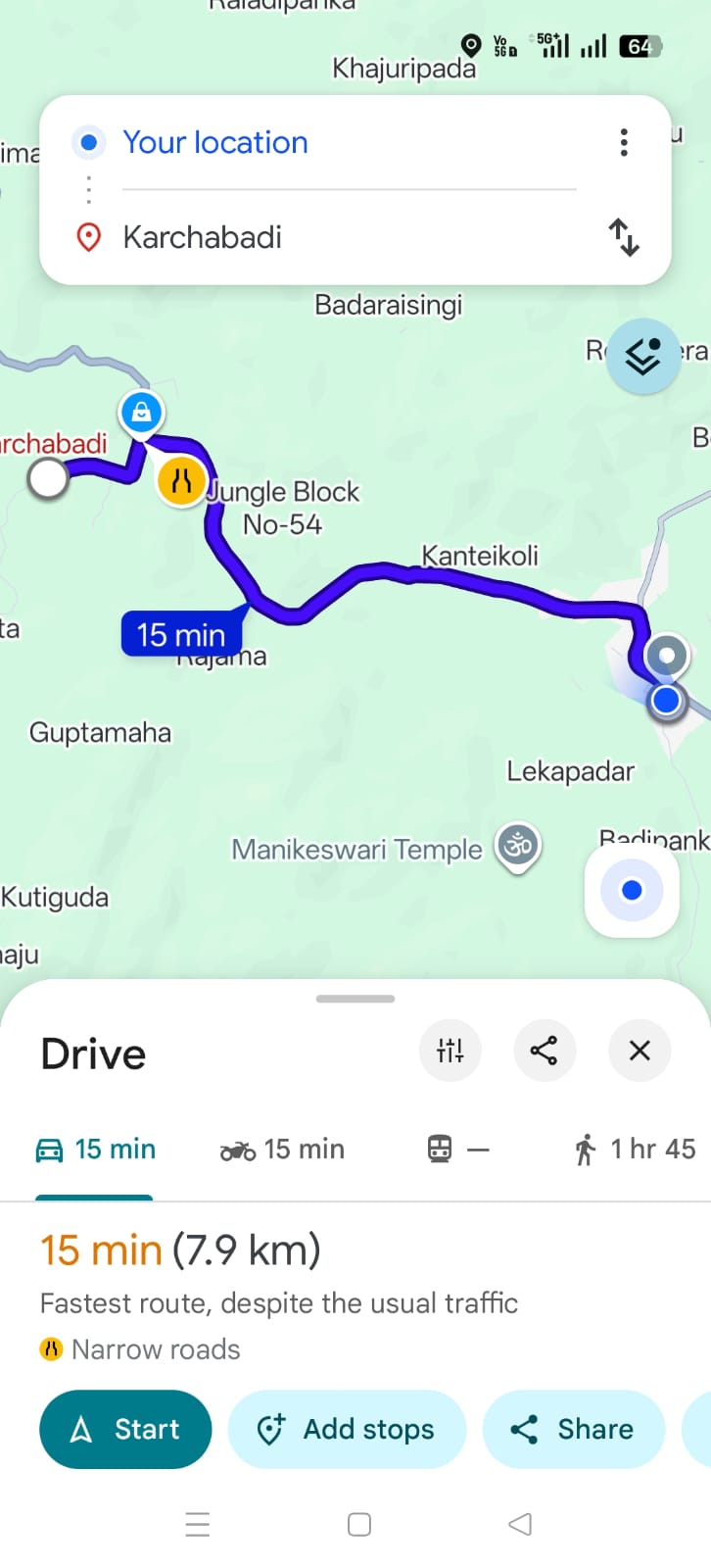Start navigation to Karchabadi
The height and width of the screenshot is (1568, 711).
125,1429
